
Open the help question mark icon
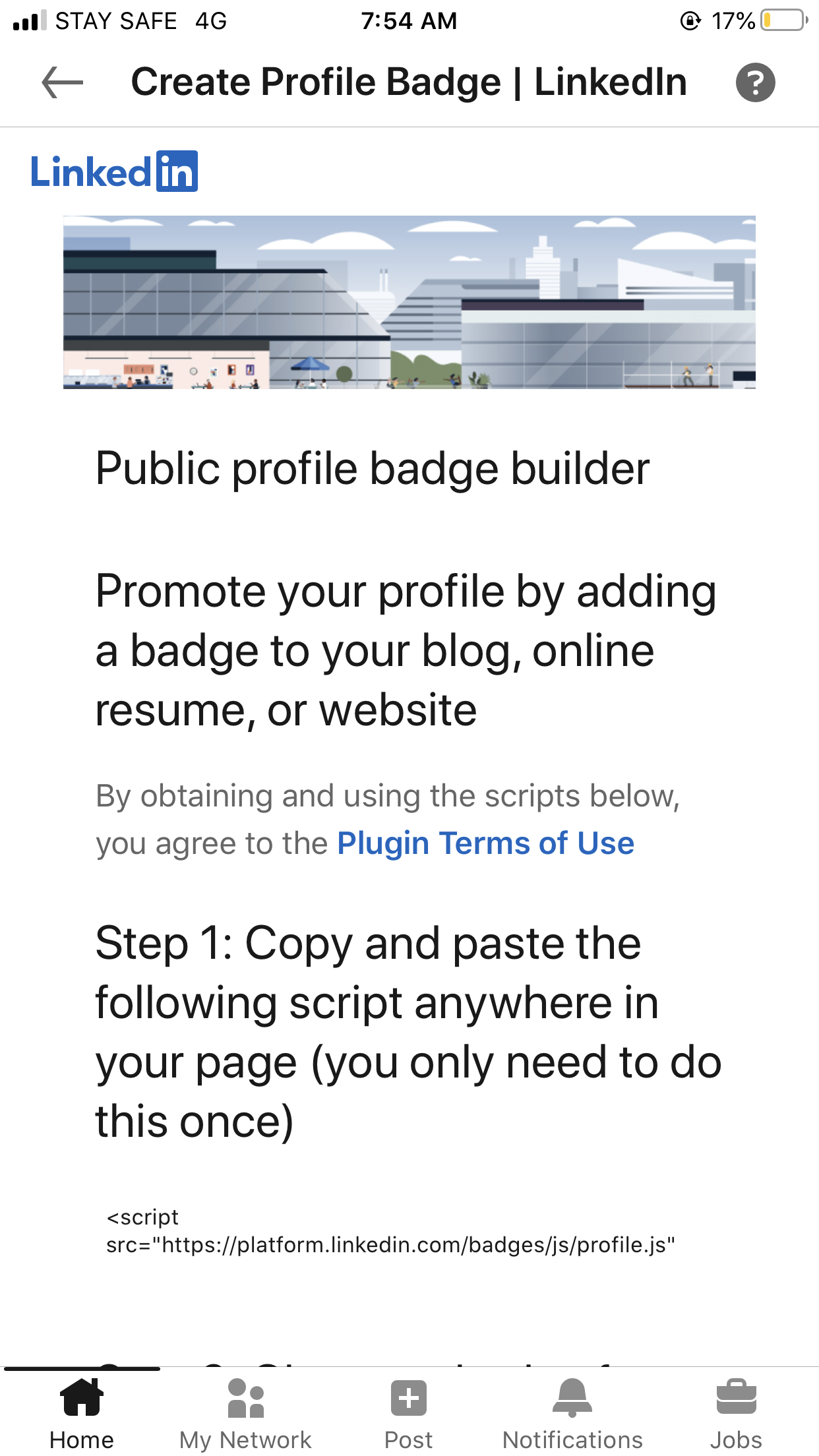[x=755, y=82]
